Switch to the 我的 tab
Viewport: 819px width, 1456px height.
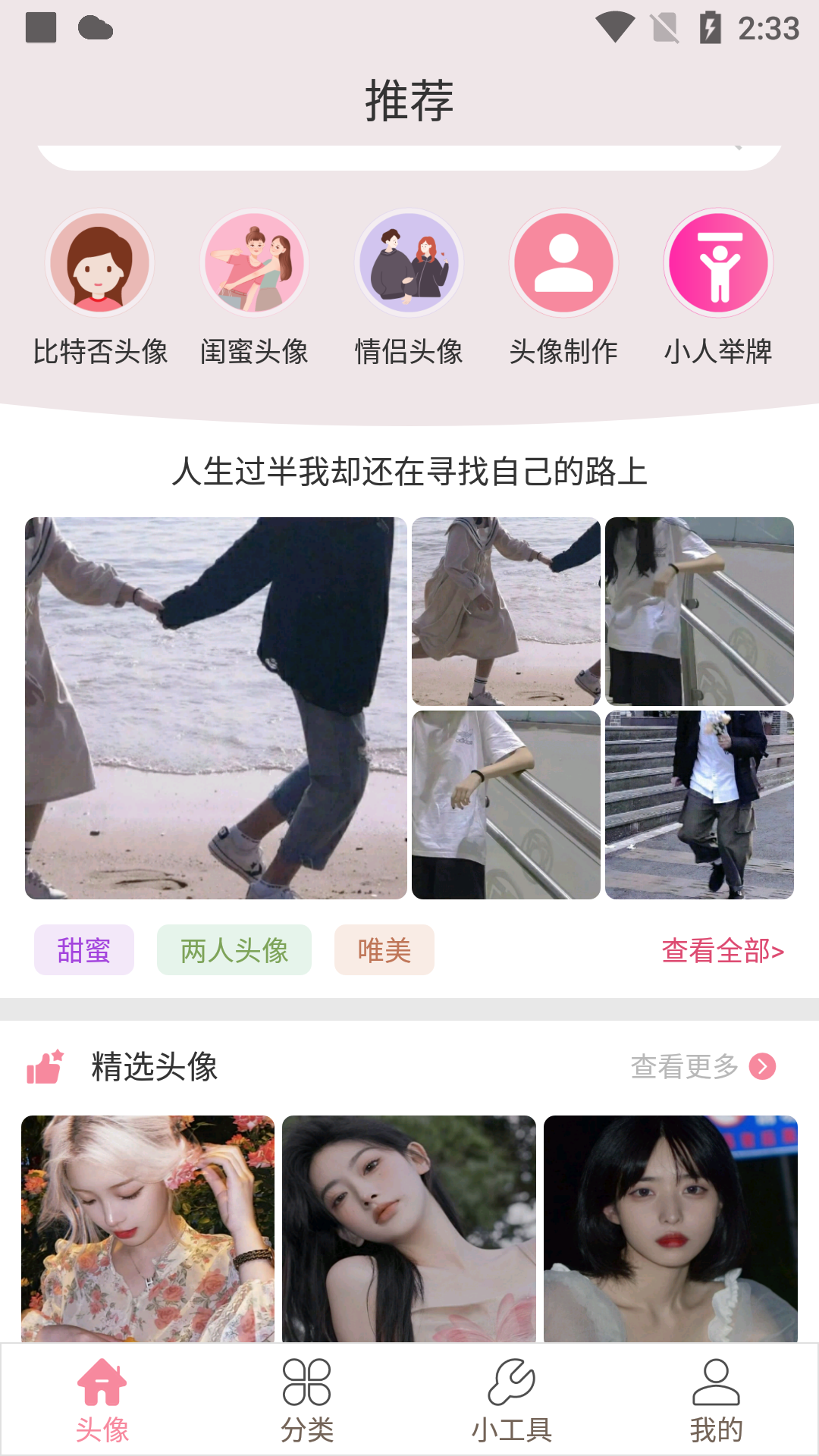(716, 1410)
